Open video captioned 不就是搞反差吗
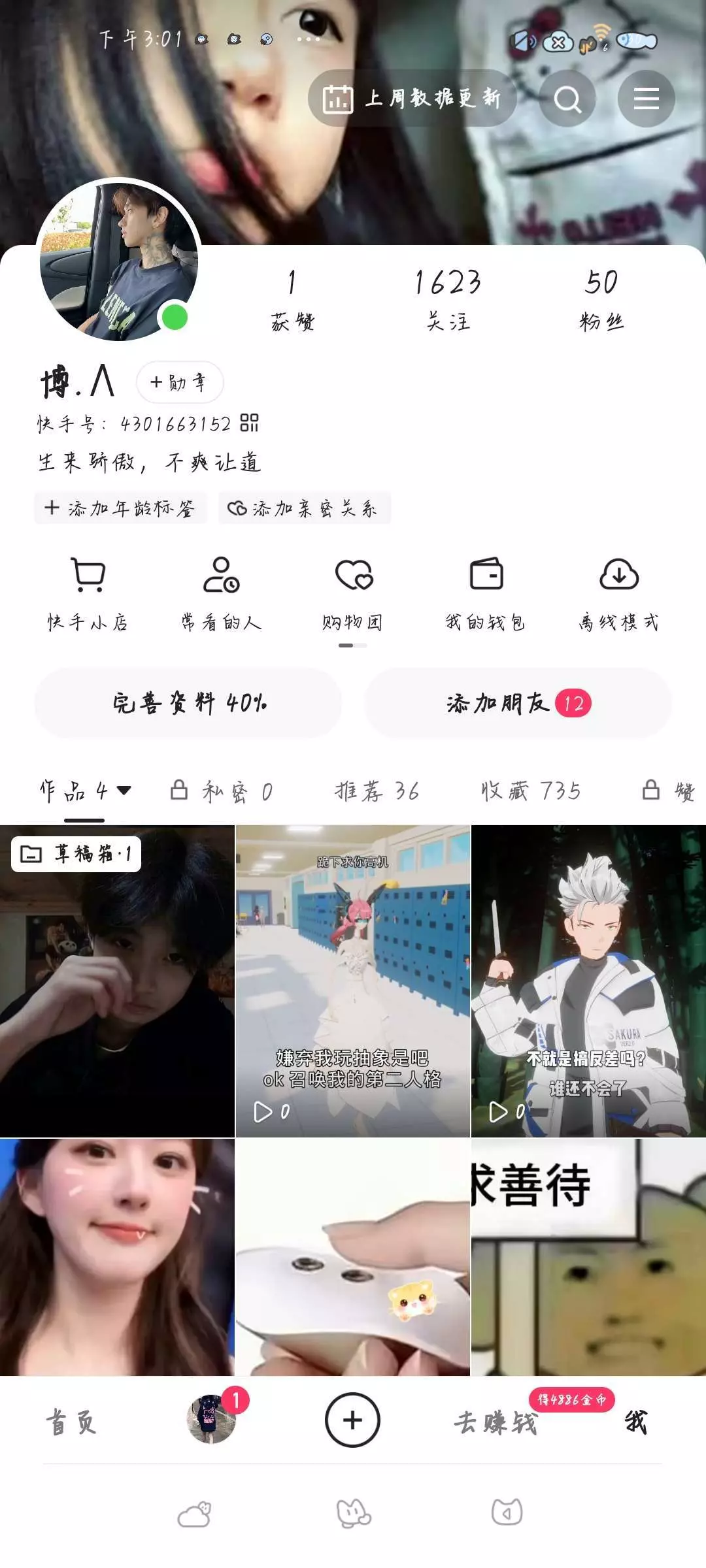Viewport: 706px width, 1568px height. (x=588, y=981)
